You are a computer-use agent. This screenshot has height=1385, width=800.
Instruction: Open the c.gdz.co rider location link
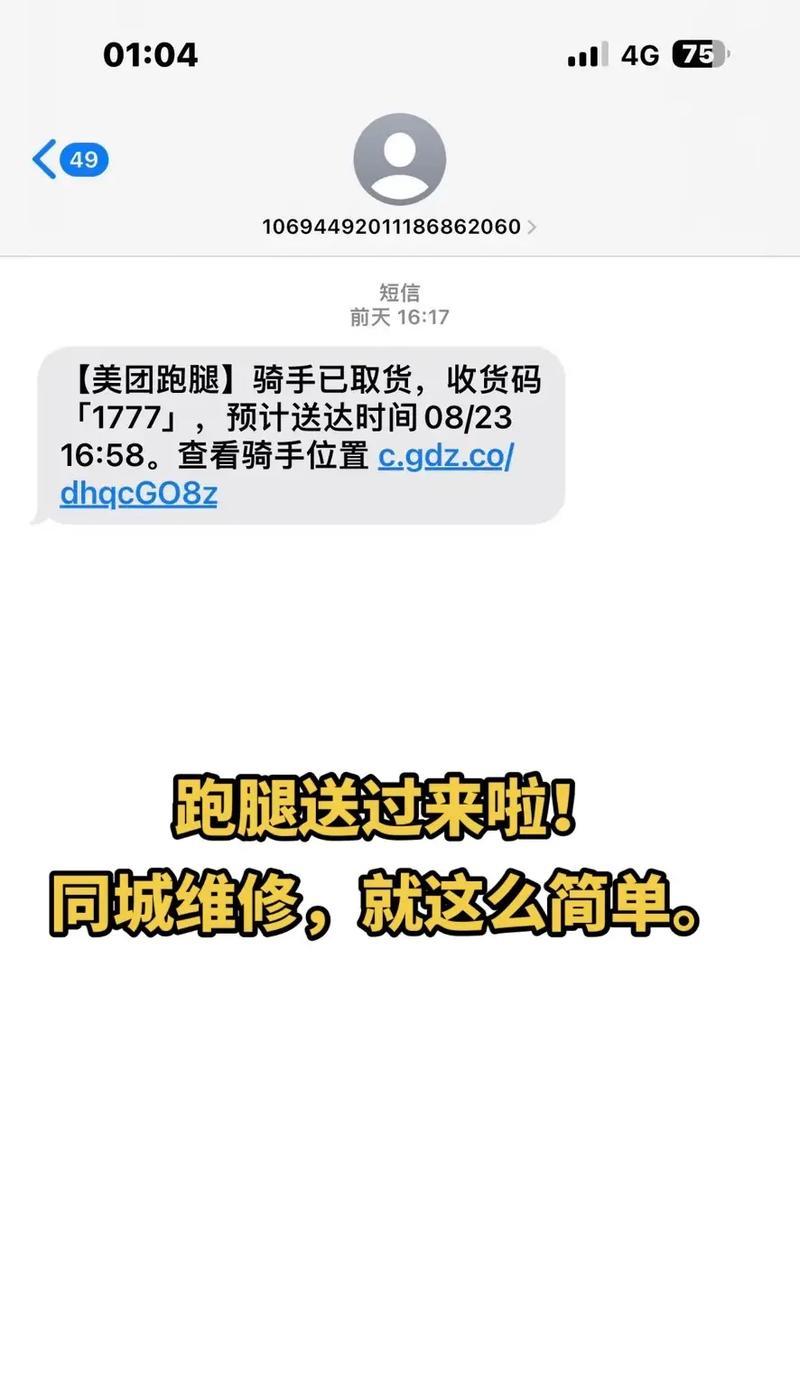pyautogui.click(x=445, y=458)
